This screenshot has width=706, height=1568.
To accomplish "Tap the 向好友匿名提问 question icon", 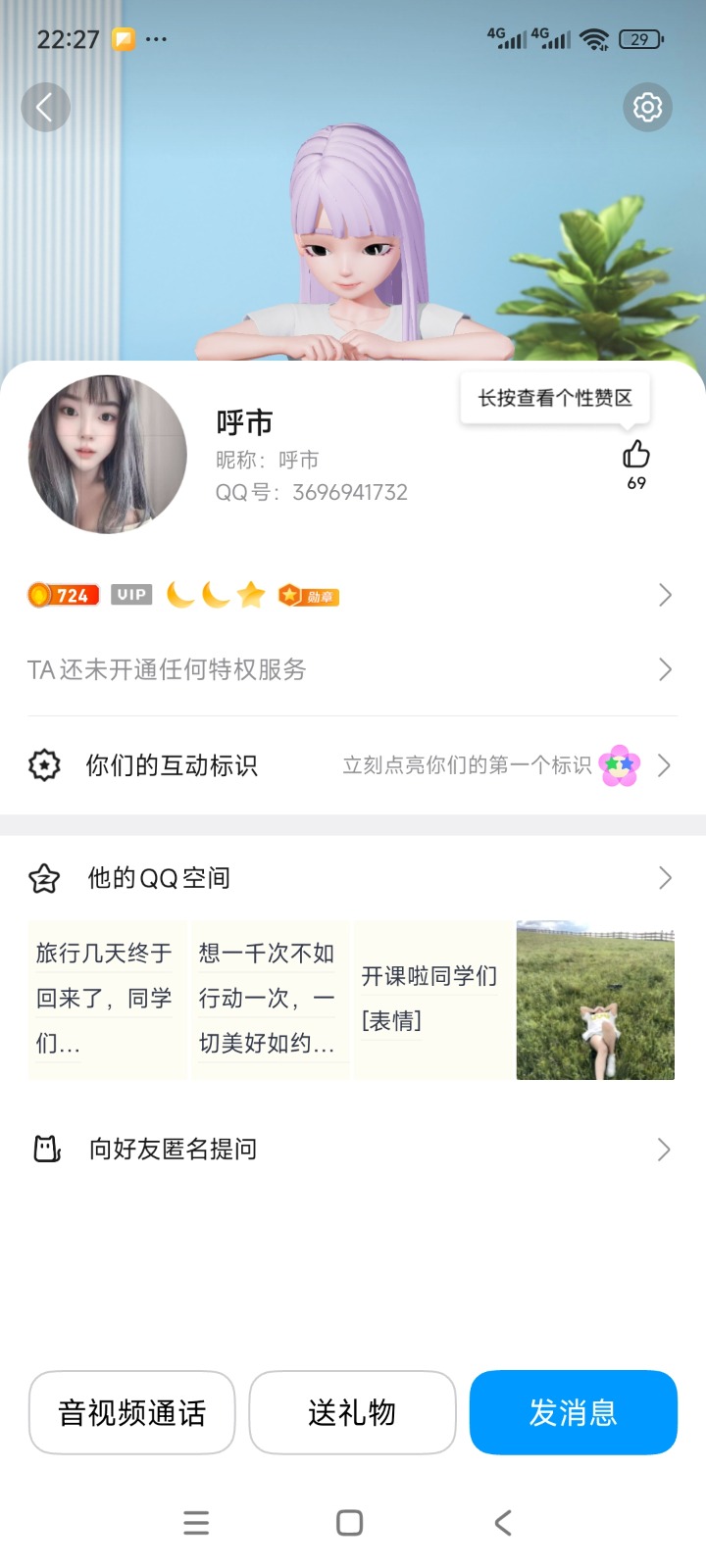I will point(44,1149).
